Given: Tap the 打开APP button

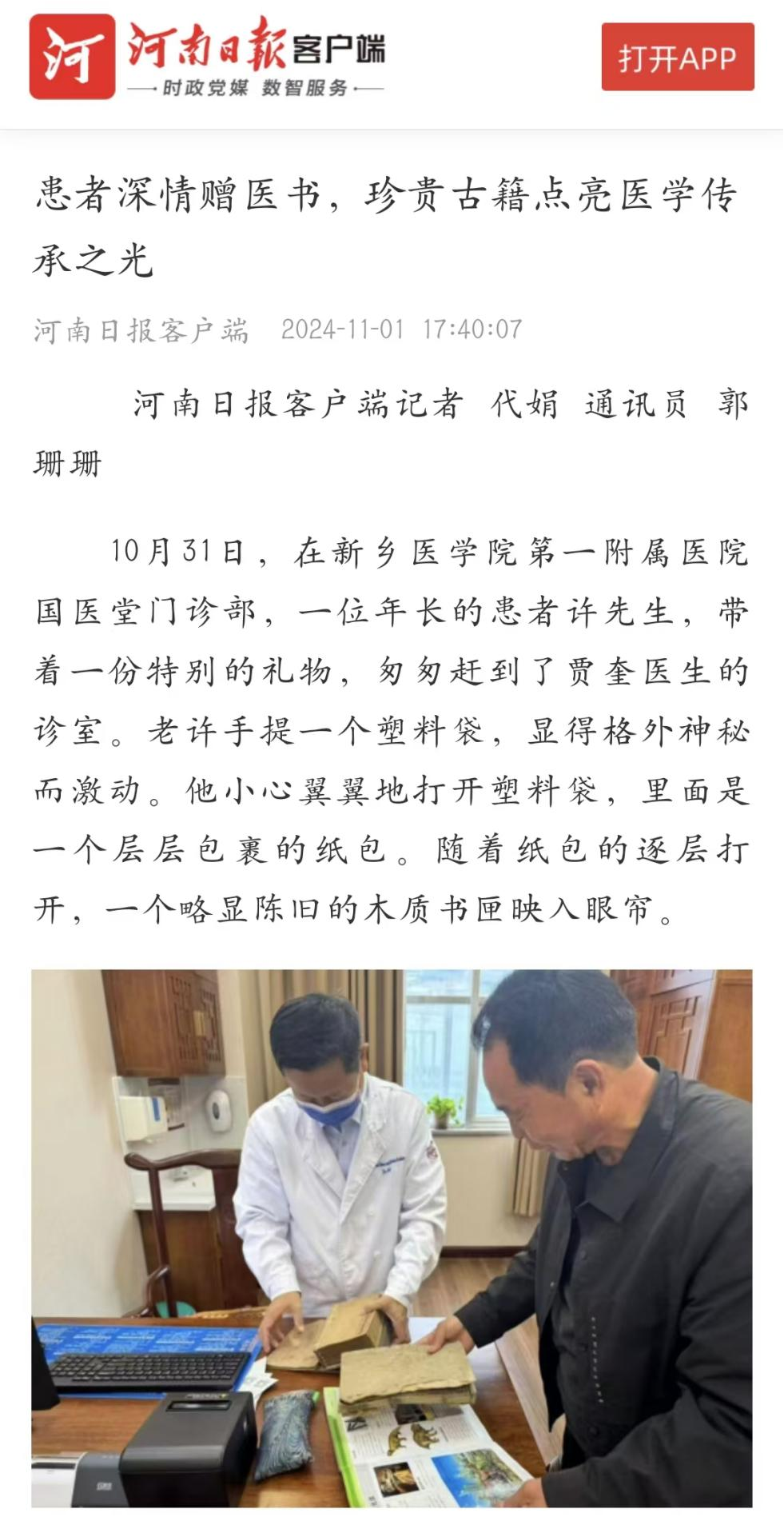Looking at the screenshot, I should click(x=678, y=58).
